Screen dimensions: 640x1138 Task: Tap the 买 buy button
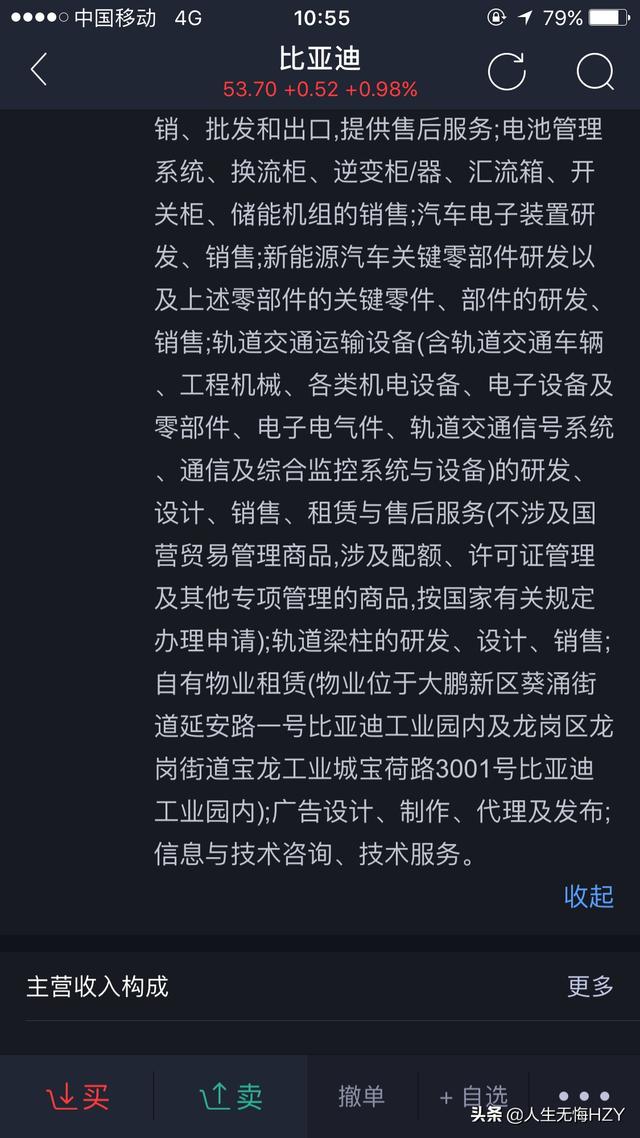click(x=78, y=1096)
